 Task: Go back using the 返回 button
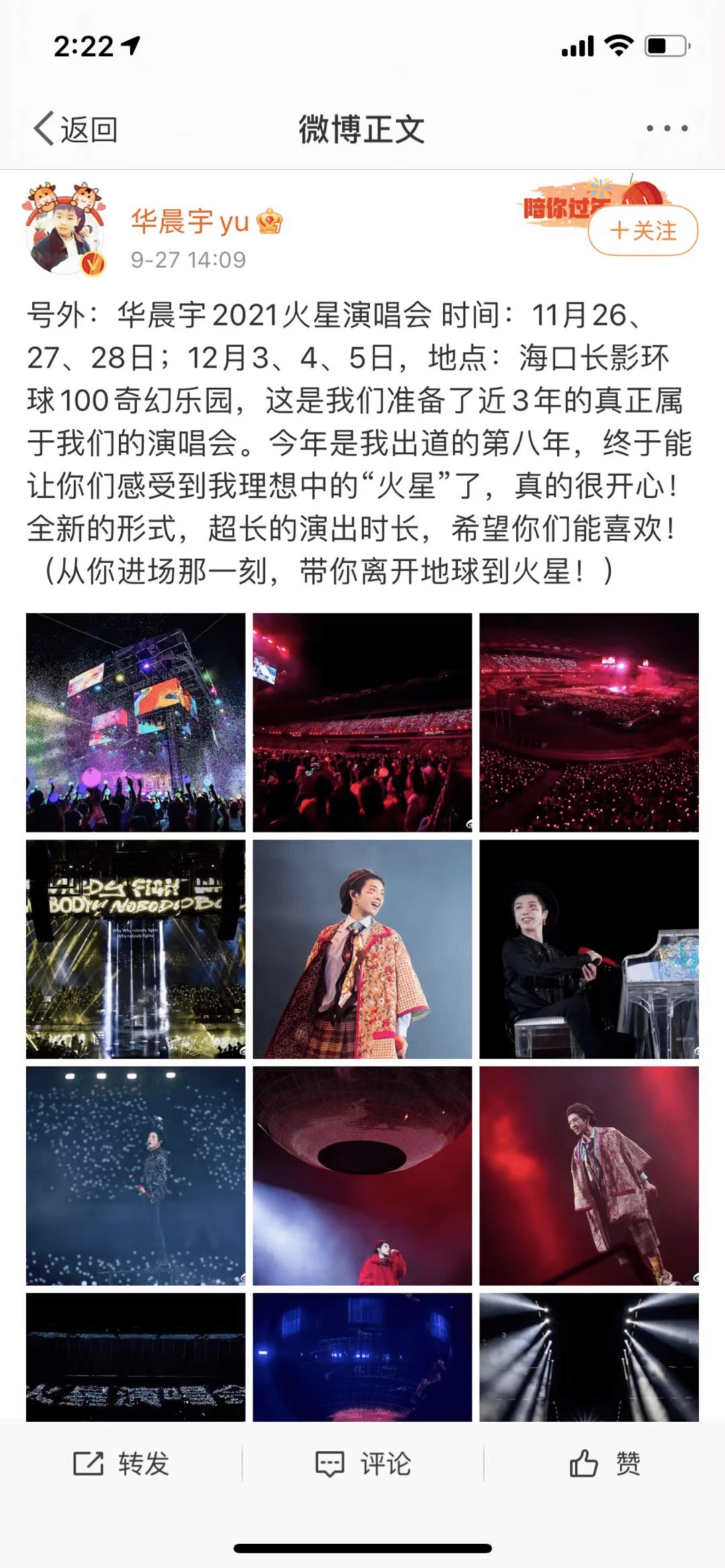coord(76,129)
